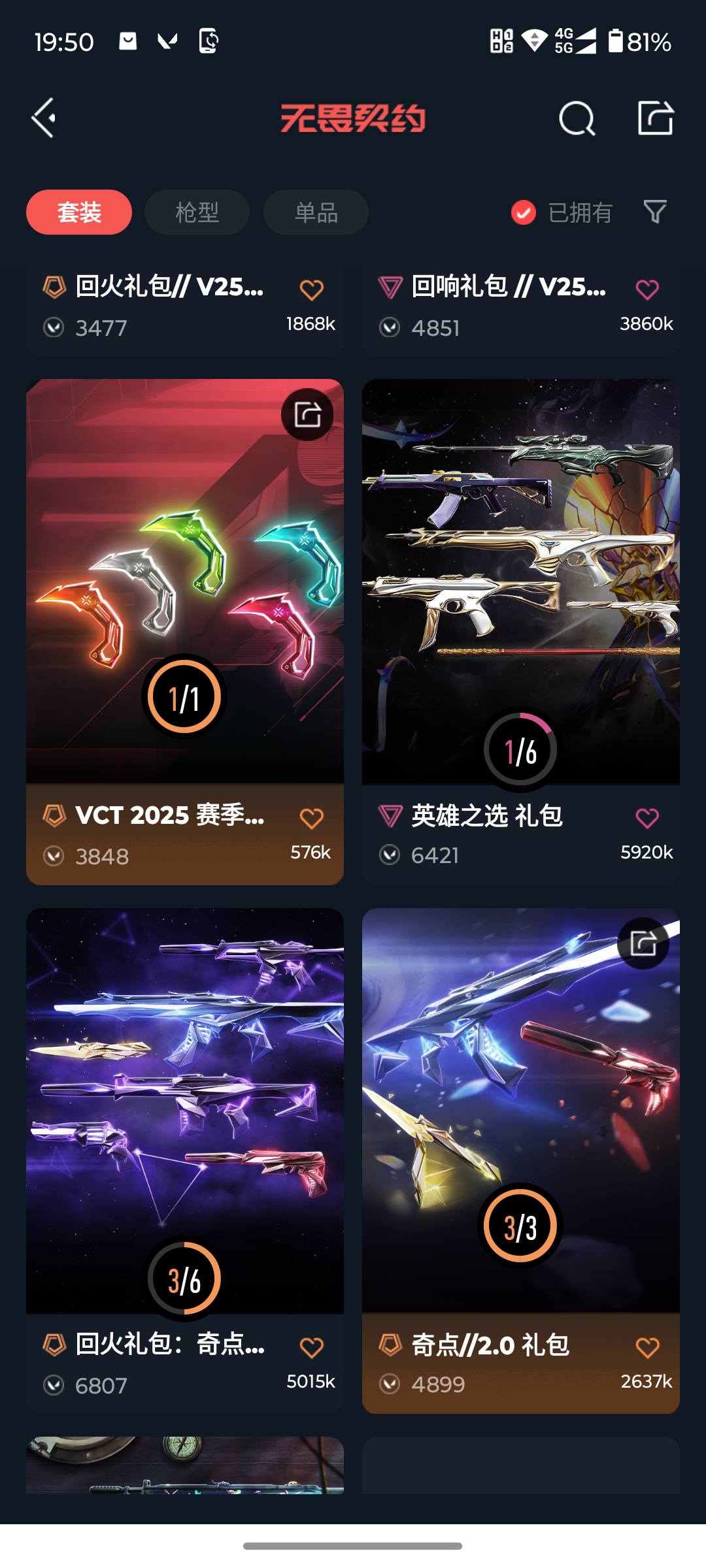Open search with the magnifier icon
This screenshot has width=706, height=1568.
(x=575, y=119)
